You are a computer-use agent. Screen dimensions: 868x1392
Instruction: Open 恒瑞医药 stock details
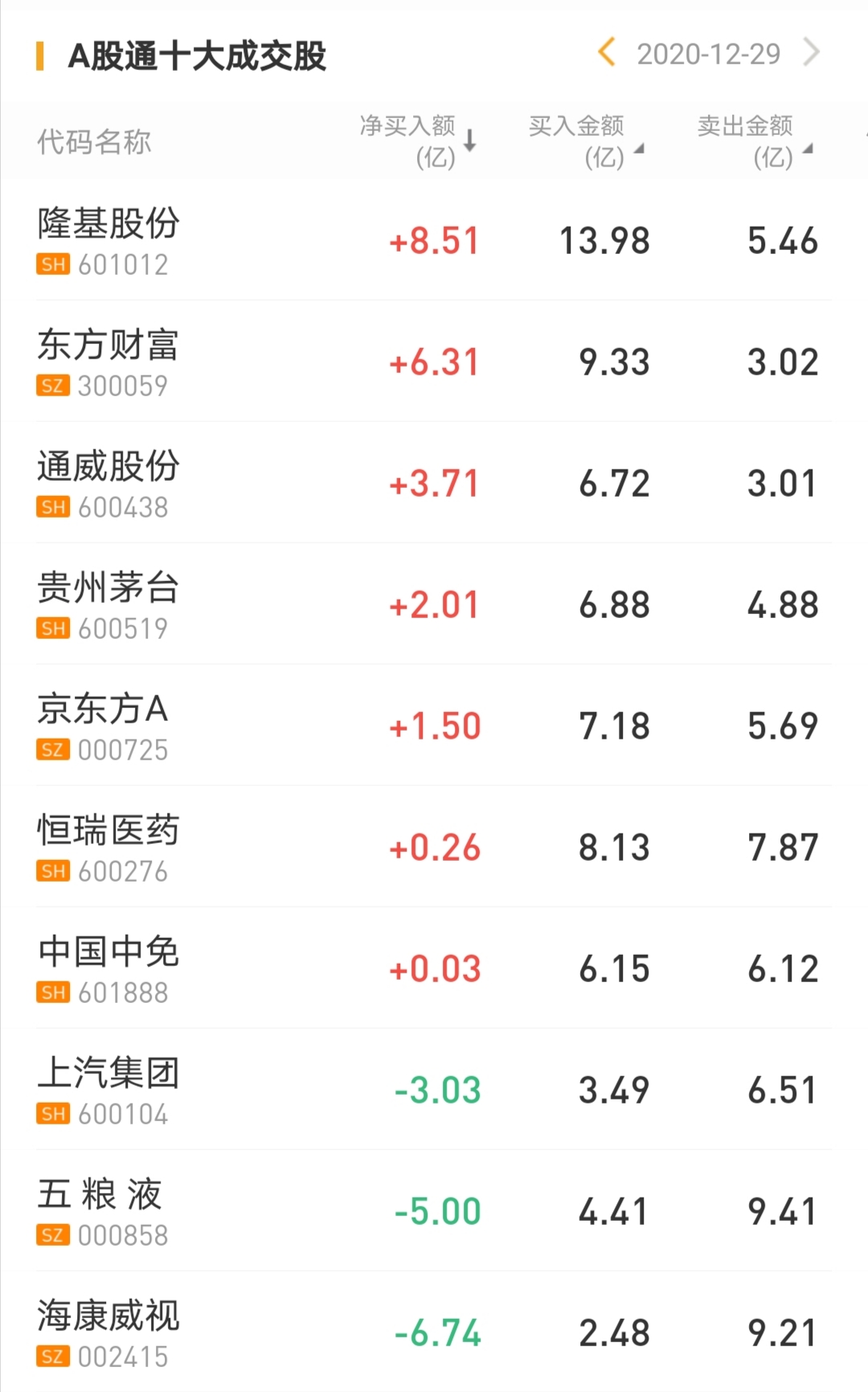click(x=108, y=847)
